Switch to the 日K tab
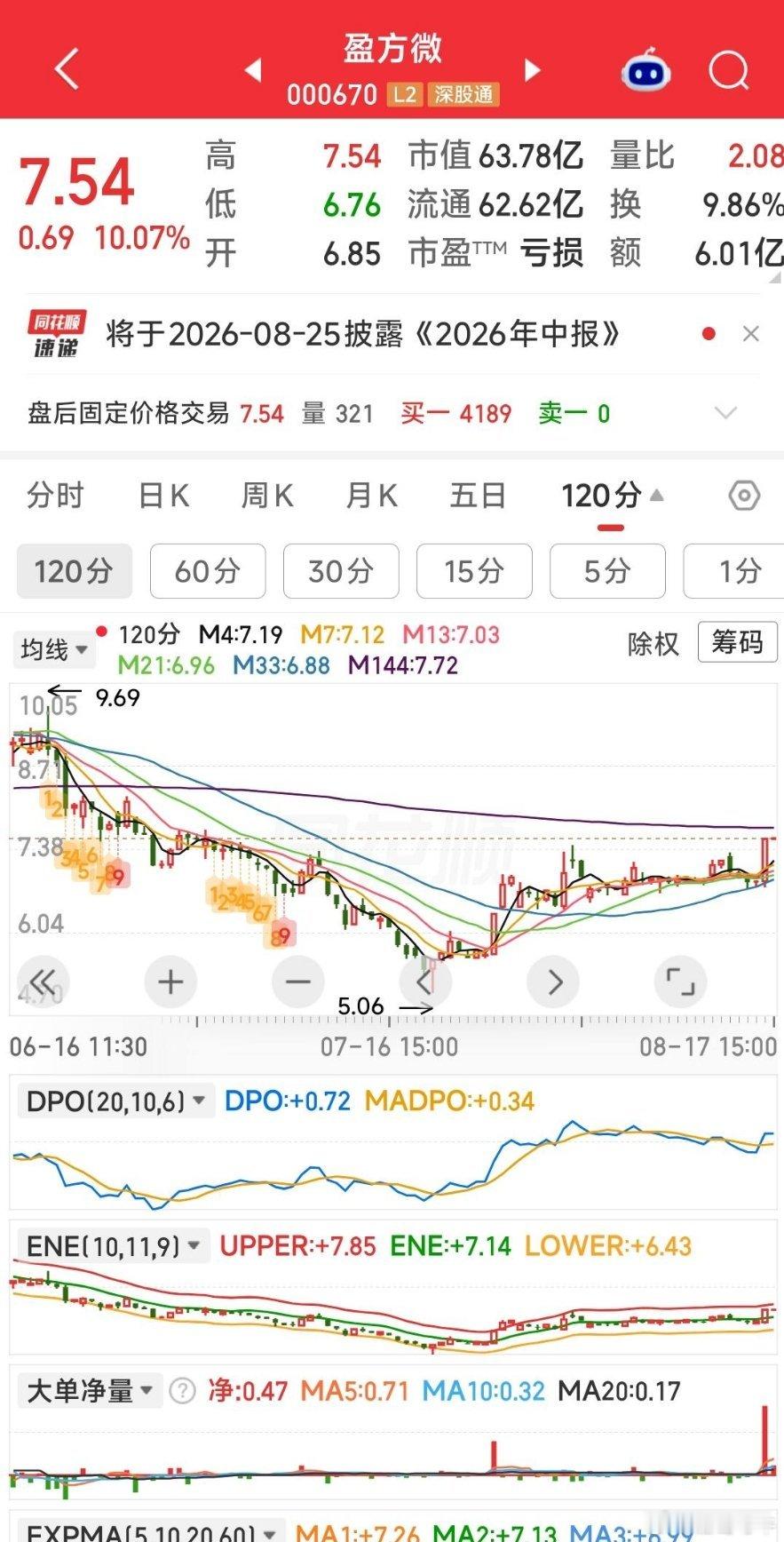784x1542 pixels. tap(164, 495)
